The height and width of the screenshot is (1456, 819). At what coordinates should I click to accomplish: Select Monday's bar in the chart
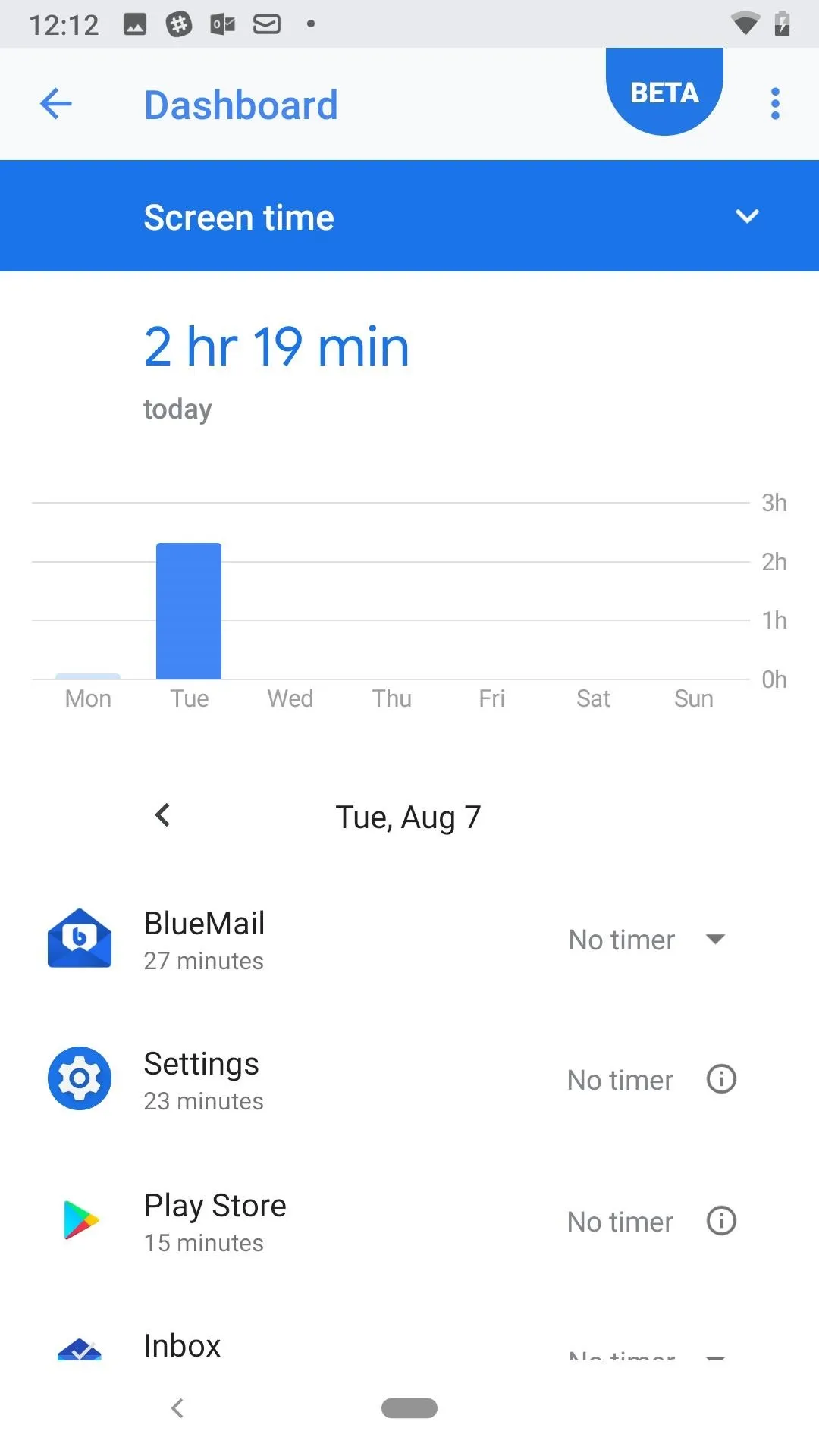tap(88, 676)
